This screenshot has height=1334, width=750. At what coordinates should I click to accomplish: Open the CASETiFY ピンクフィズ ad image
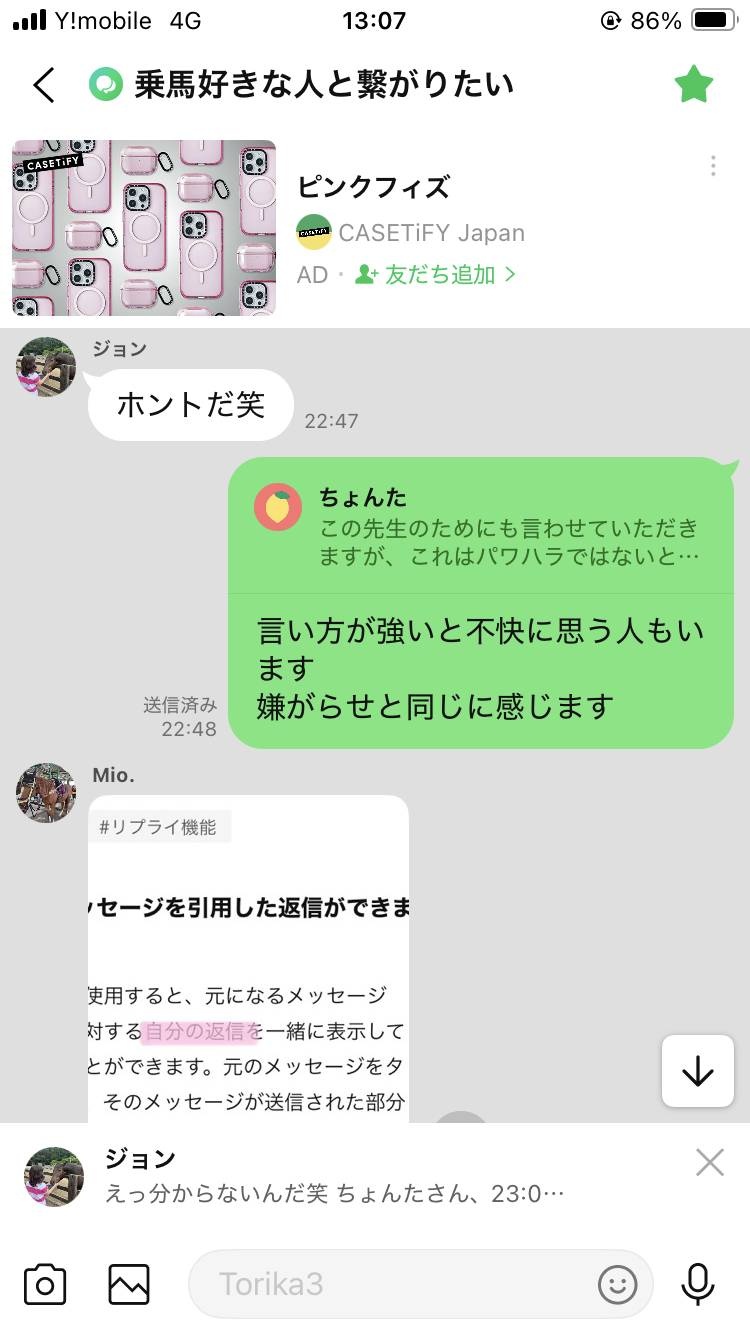pos(144,228)
